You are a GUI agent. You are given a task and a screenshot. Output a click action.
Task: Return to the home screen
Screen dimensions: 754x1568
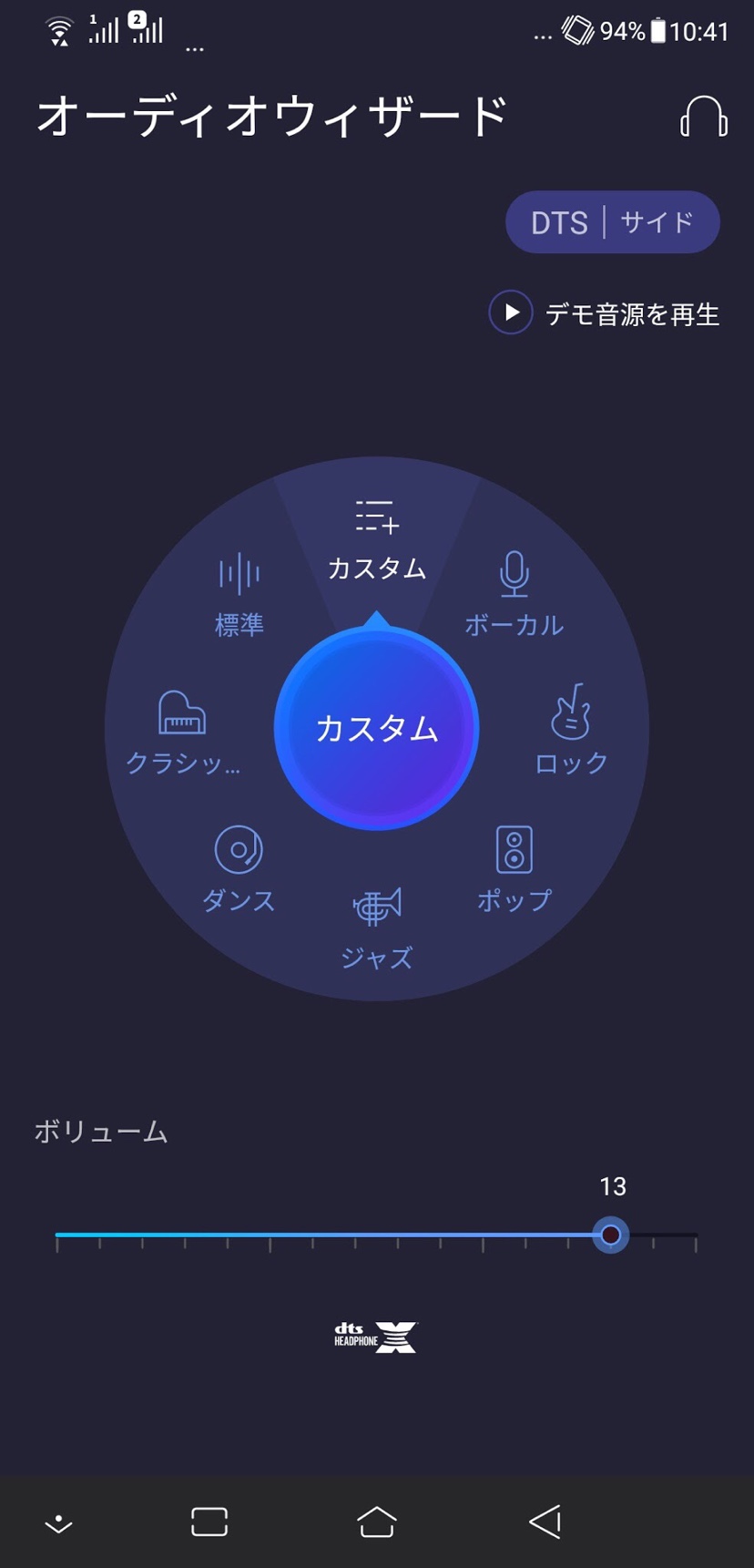click(376, 1522)
